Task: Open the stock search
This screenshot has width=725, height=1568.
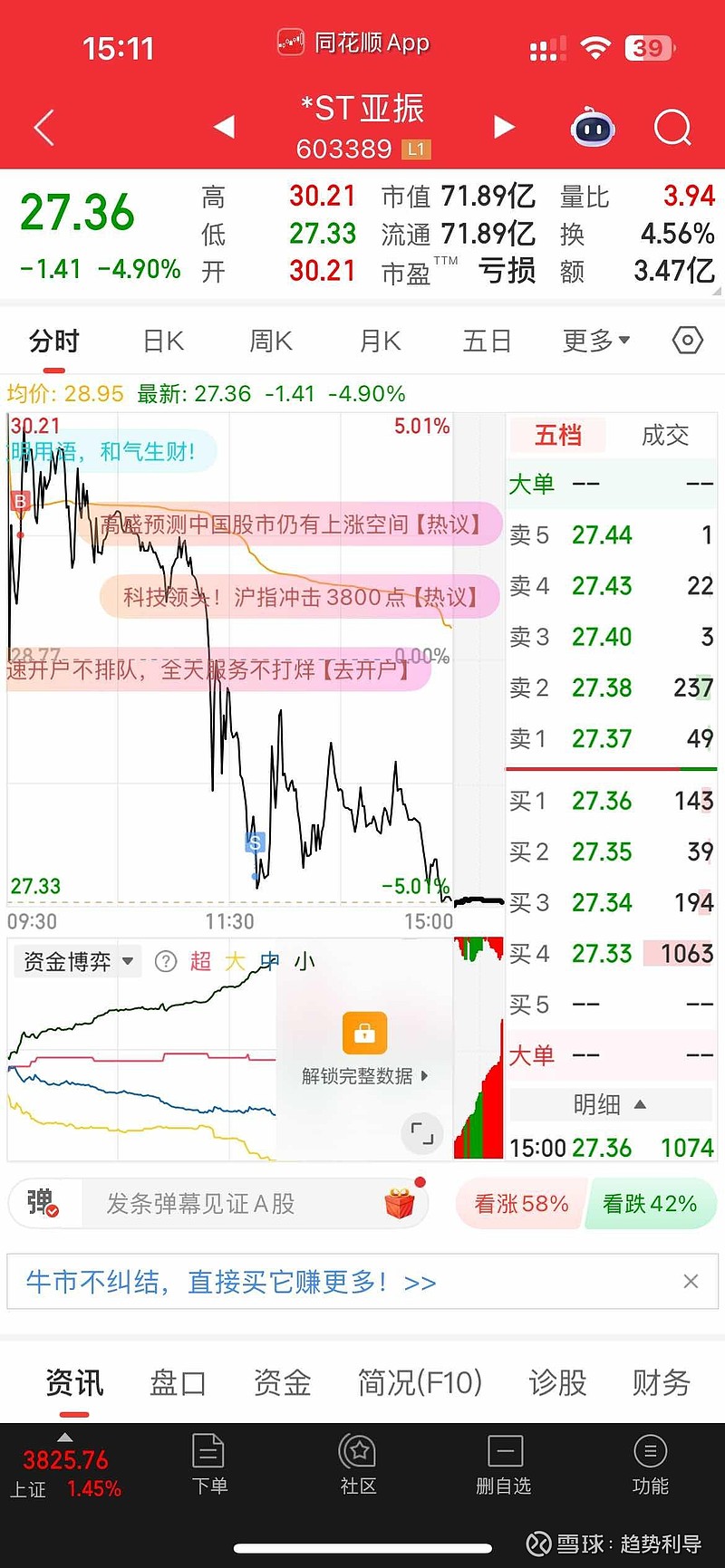Action: point(672,128)
